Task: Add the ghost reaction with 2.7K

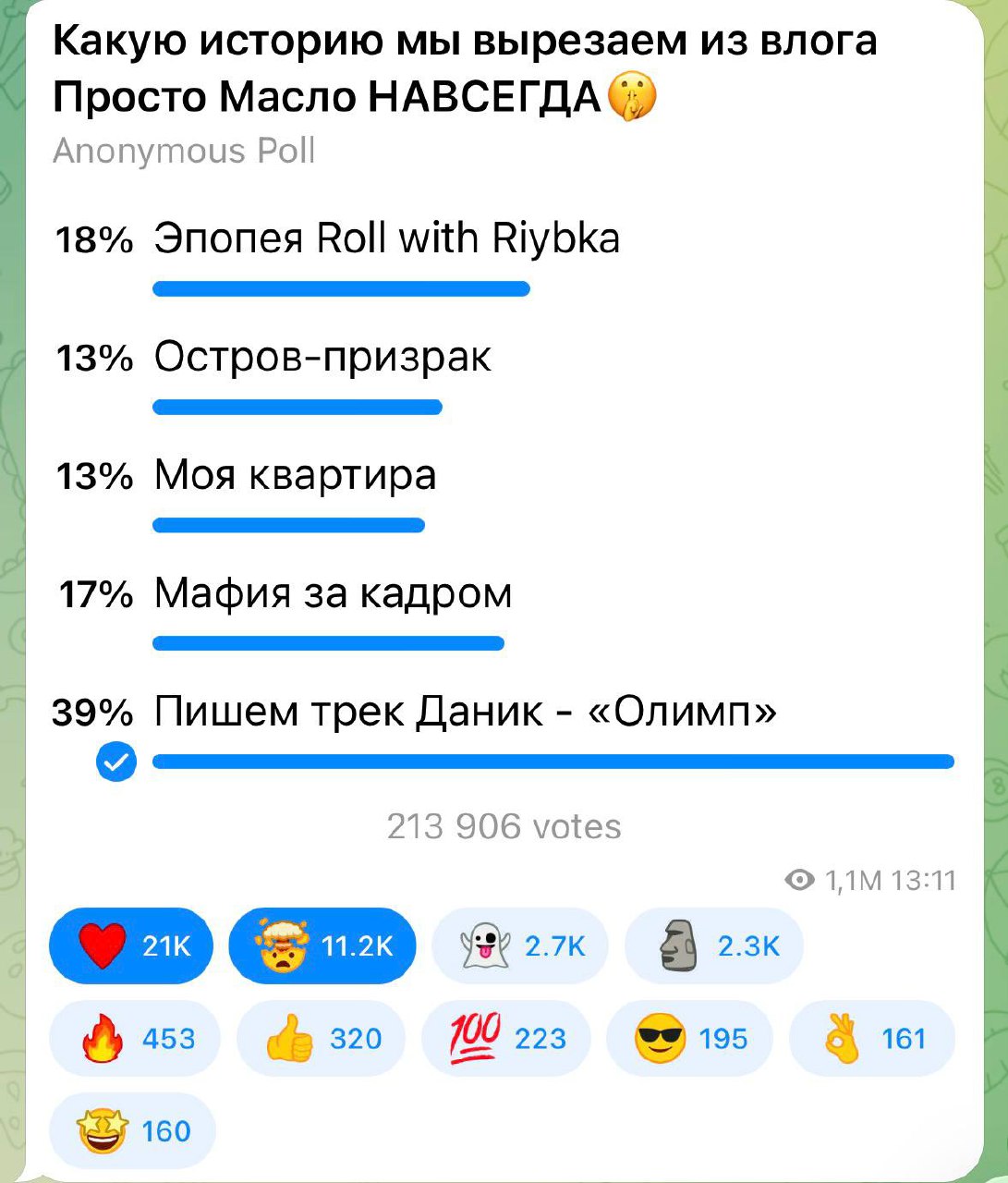Action: (519, 945)
